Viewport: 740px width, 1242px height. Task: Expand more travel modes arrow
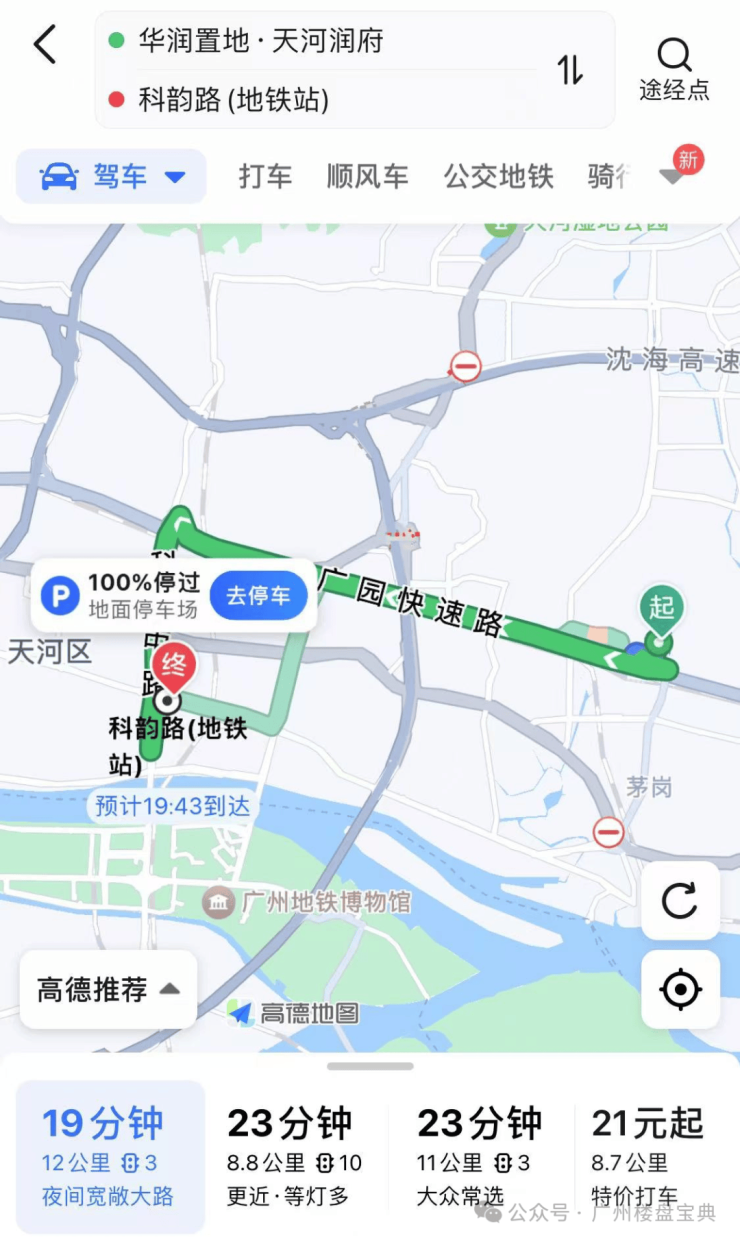point(672,178)
